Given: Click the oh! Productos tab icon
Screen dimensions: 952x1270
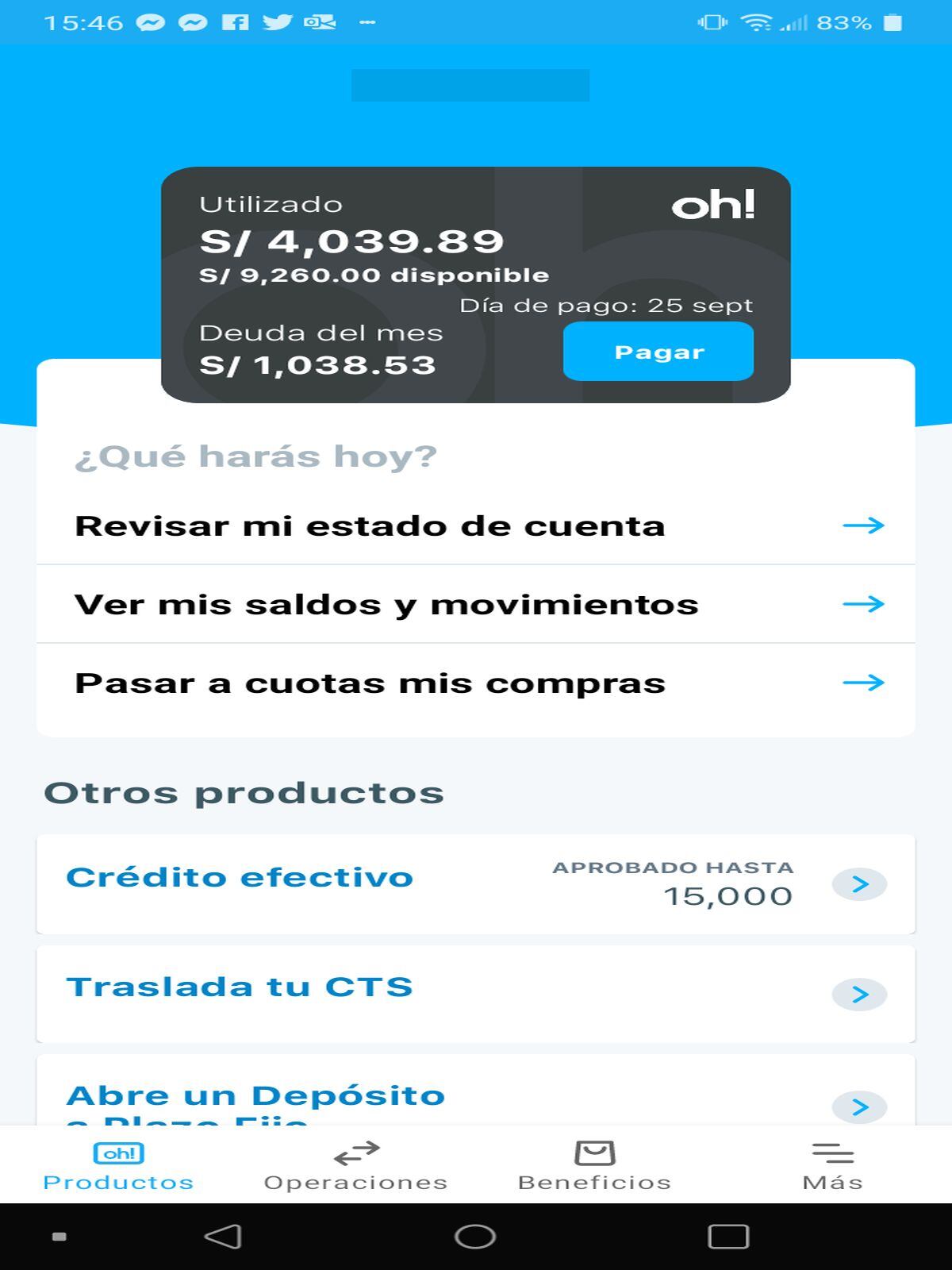Looking at the screenshot, I should pyautogui.click(x=117, y=1154).
